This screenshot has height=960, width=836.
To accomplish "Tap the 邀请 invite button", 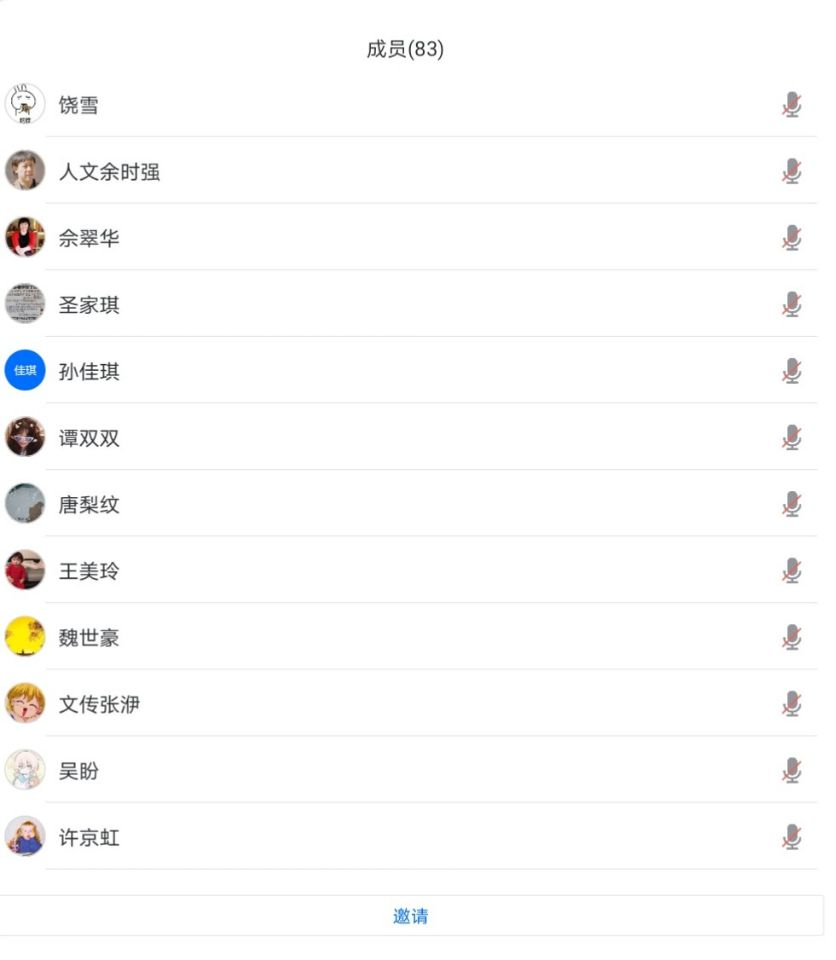I will click(x=411, y=916).
